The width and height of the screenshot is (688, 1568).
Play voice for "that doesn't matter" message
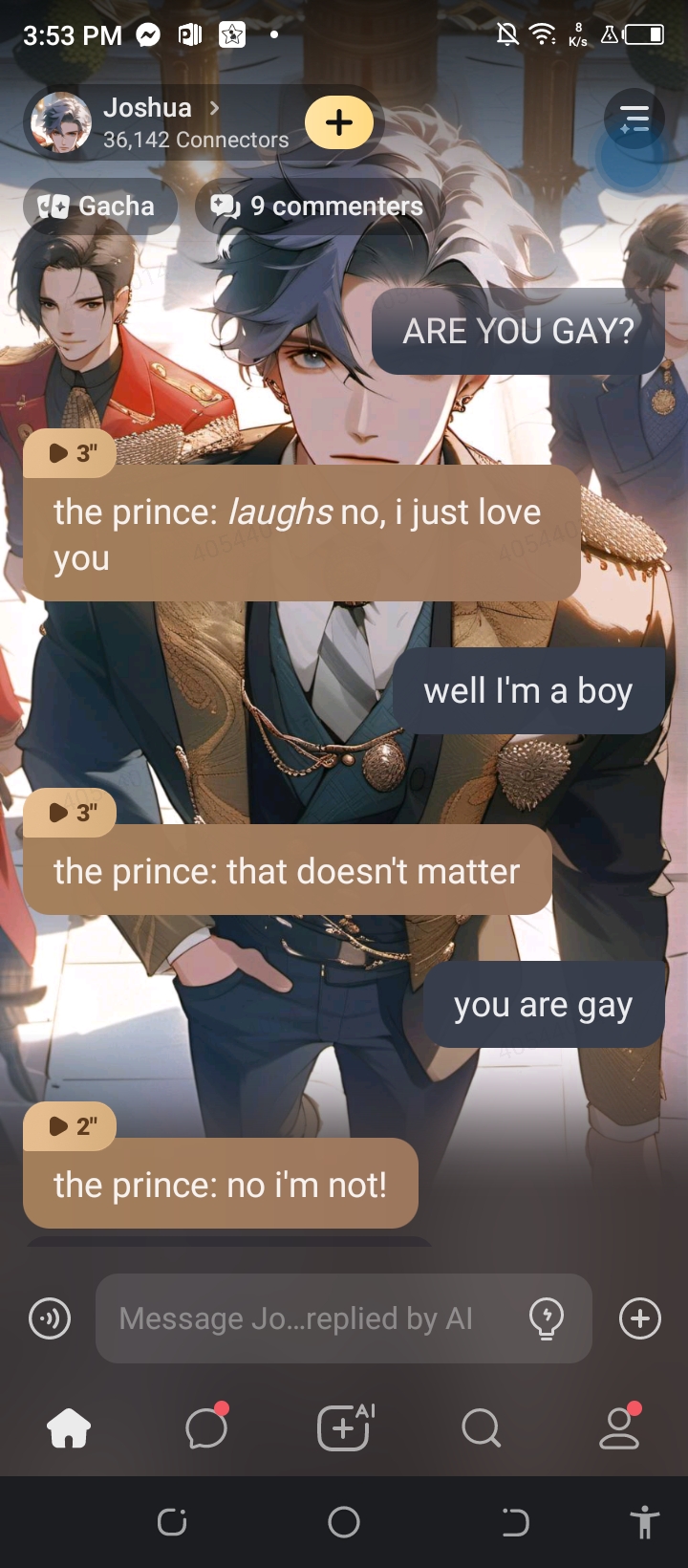pyautogui.click(x=71, y=813)
